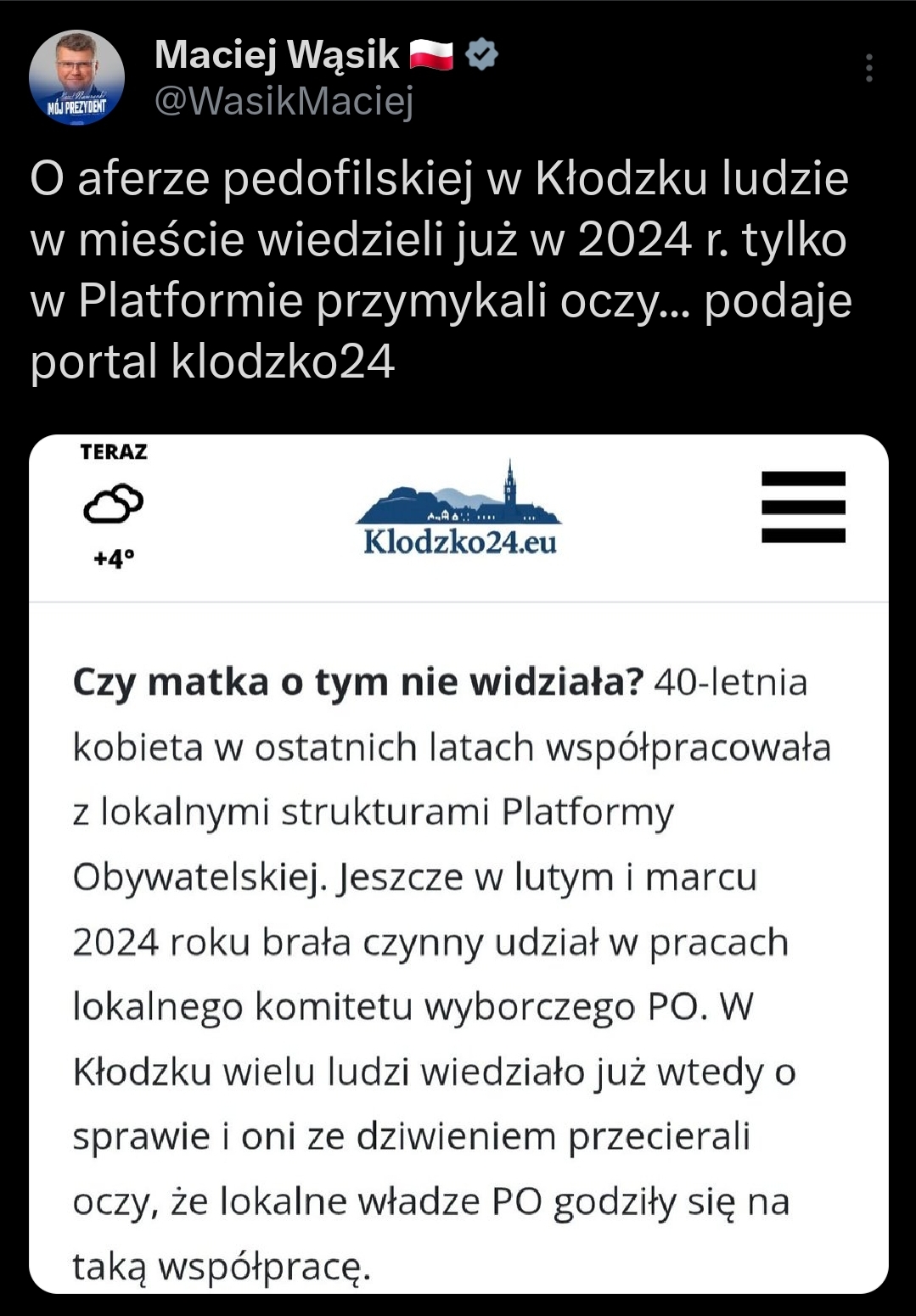Open the attached Klodzko24 screenshot image
This screenshot has height=1316, width=916.
(458, 863)
